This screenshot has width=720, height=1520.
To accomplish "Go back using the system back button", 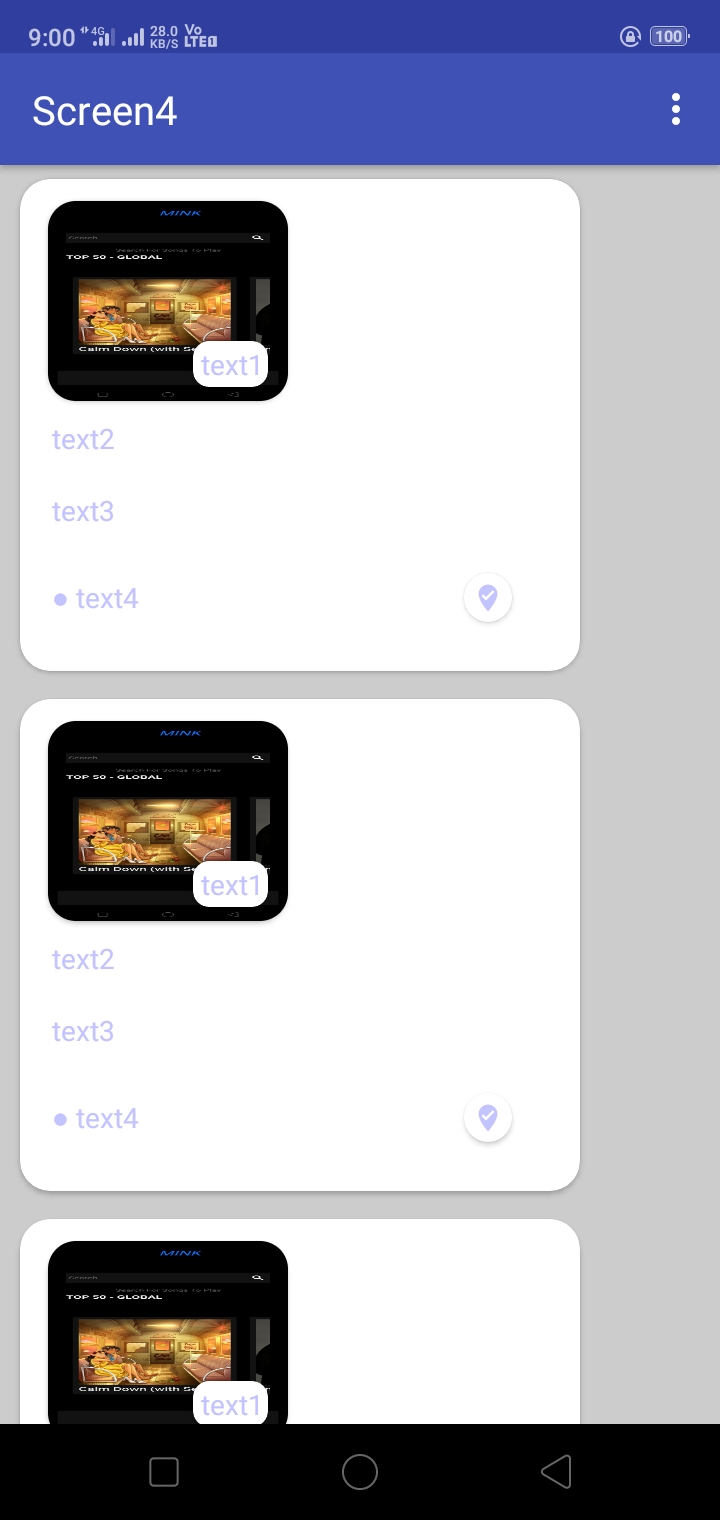I will point(556,1472).
